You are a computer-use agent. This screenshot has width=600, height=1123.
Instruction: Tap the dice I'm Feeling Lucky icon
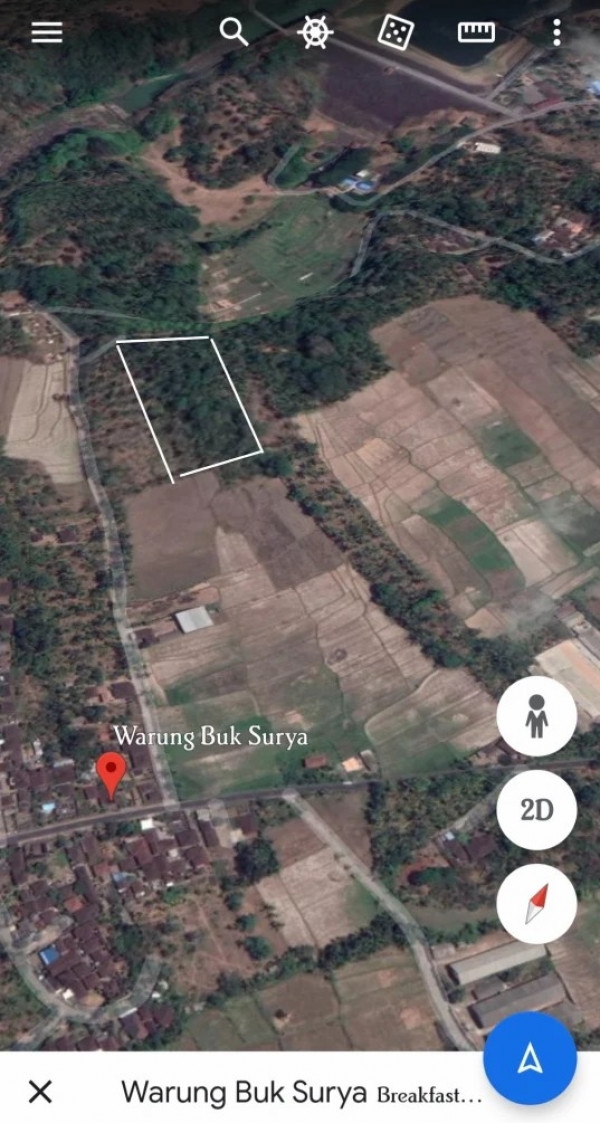point(395,32)
